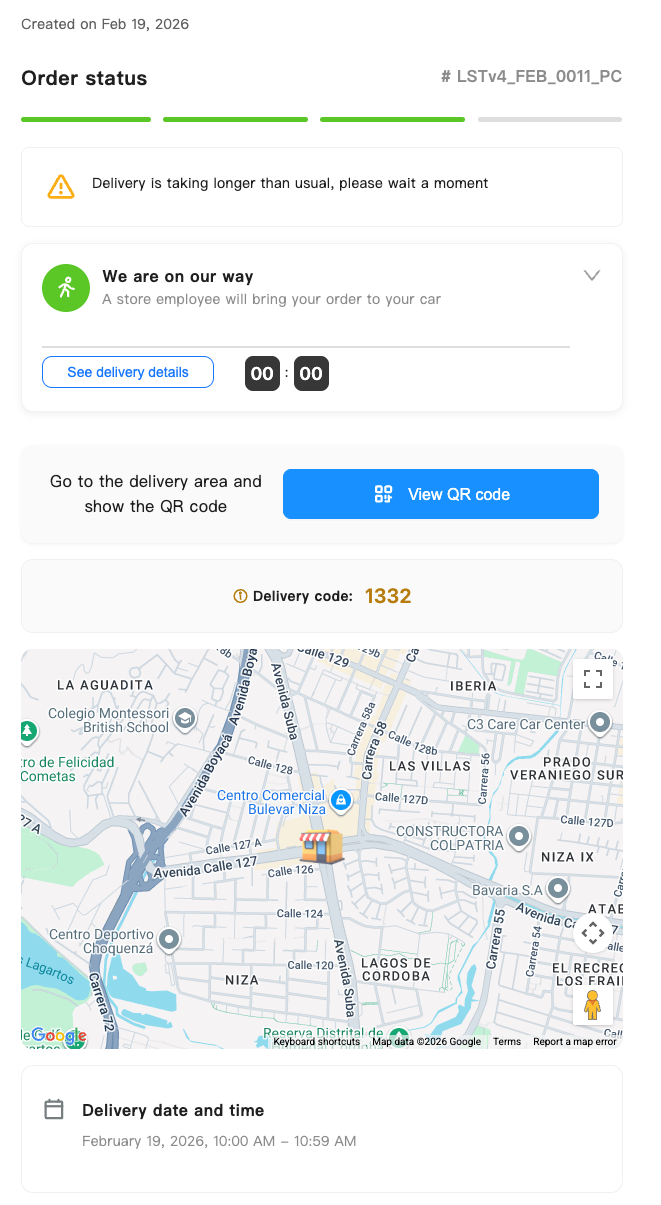Open See delivery details
661x1205 pixels.
(x=128, y=372)
